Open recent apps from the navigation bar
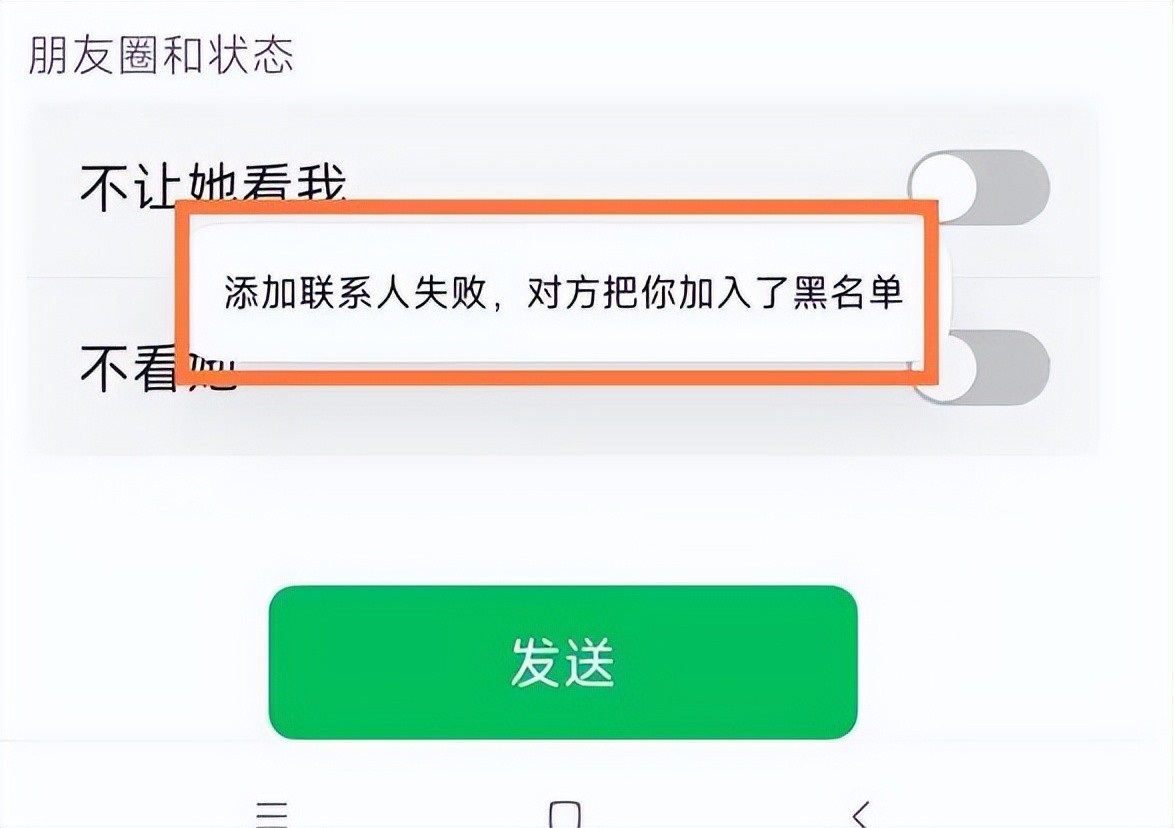Image resolution: width=1174 pixels, height=828 pixels. (x=272, y=813)
